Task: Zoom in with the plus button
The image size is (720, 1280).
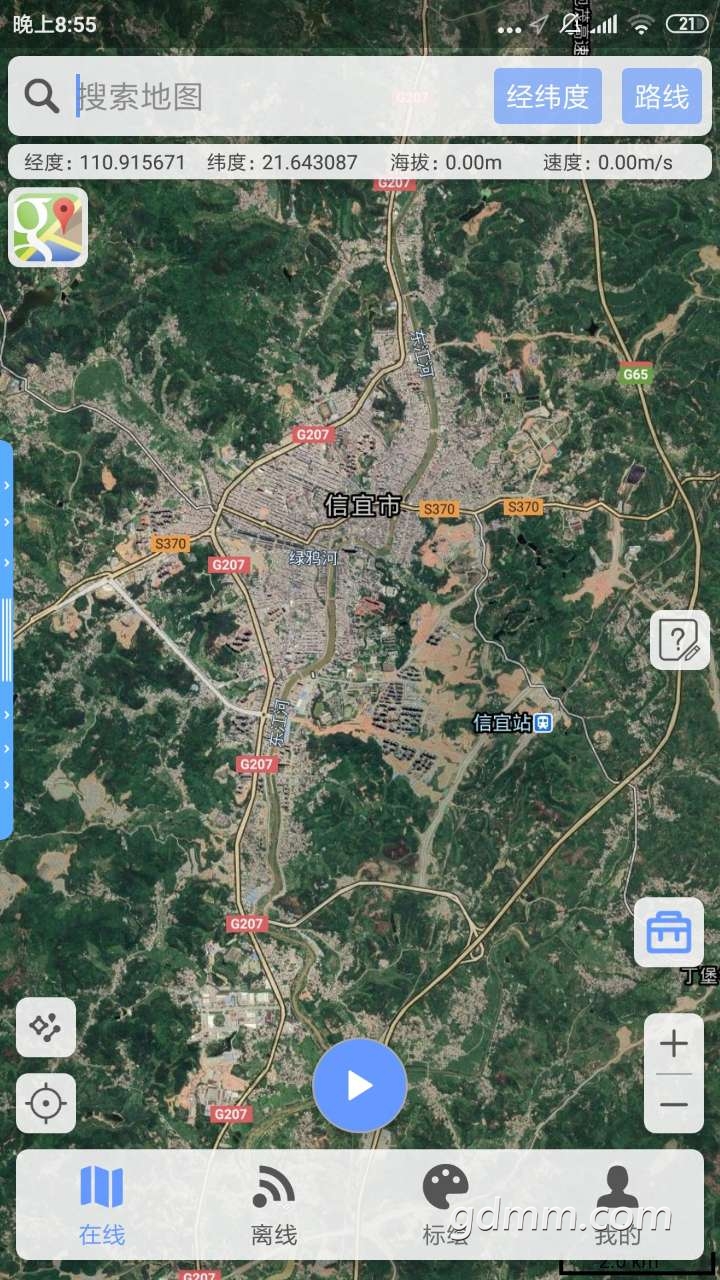Action: pos(674,1044)
